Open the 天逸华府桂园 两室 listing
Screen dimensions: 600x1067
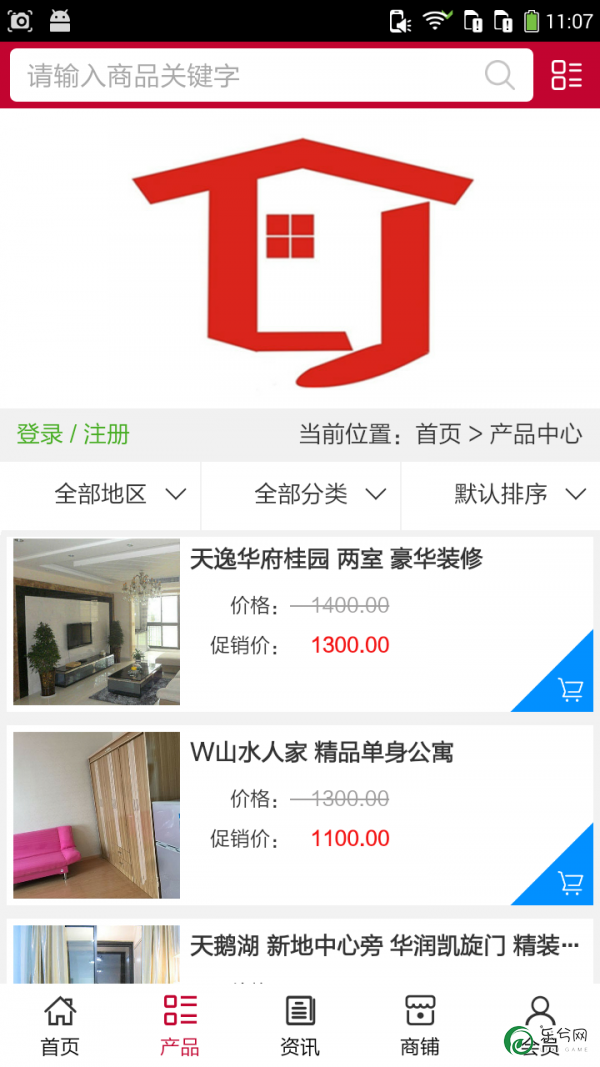tap(336, 559)
